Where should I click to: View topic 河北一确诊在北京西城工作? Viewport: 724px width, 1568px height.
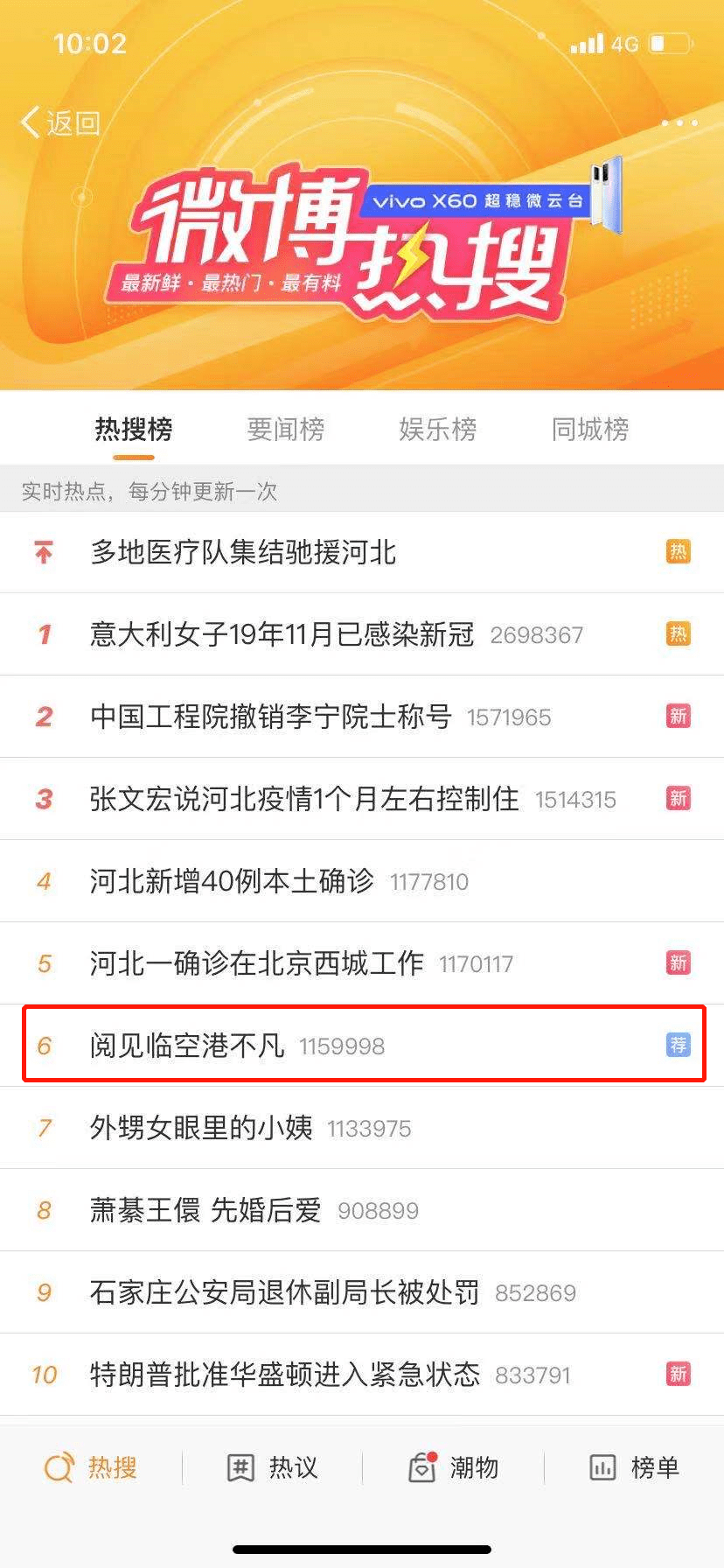point(256,963)
